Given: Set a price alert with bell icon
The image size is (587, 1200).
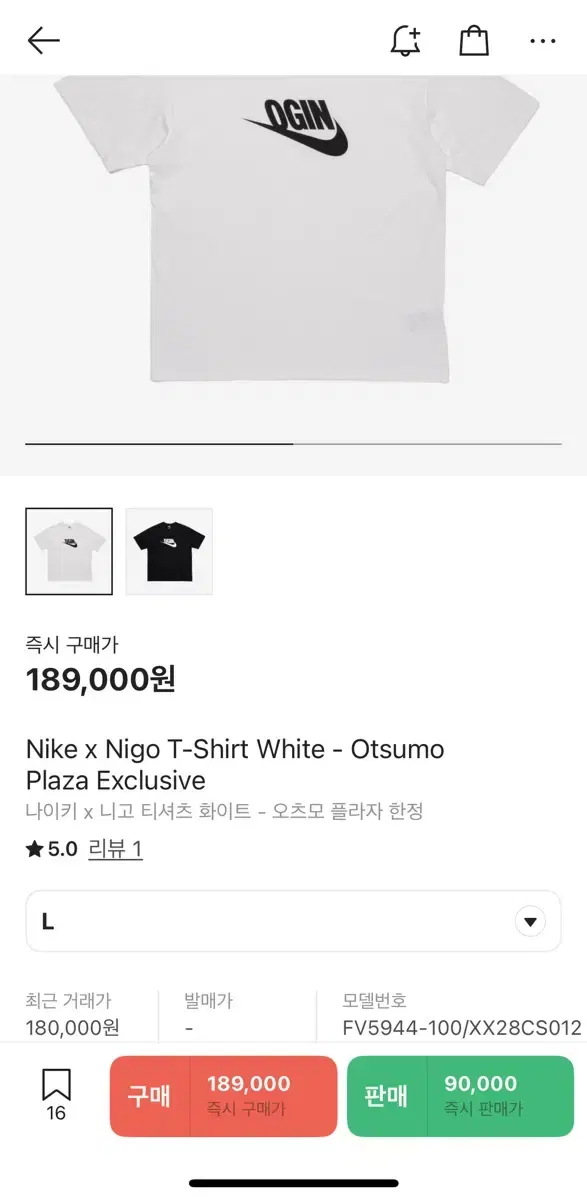Looking at the screenshot, I should coord(405,41).
